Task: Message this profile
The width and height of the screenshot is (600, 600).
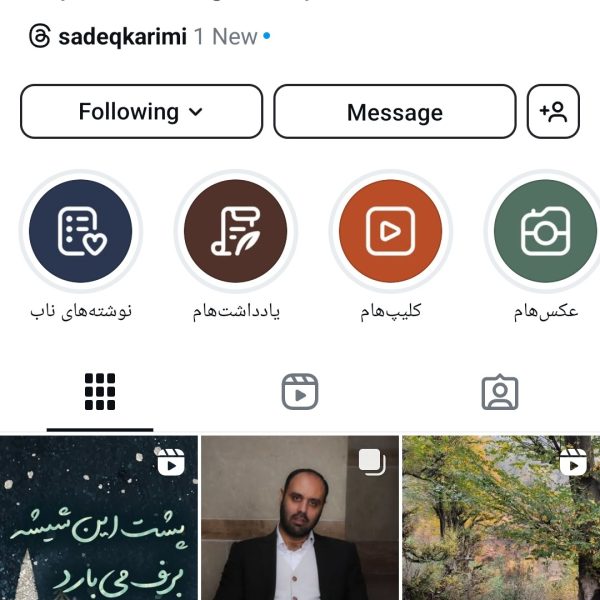Action: tap(395, 112)
